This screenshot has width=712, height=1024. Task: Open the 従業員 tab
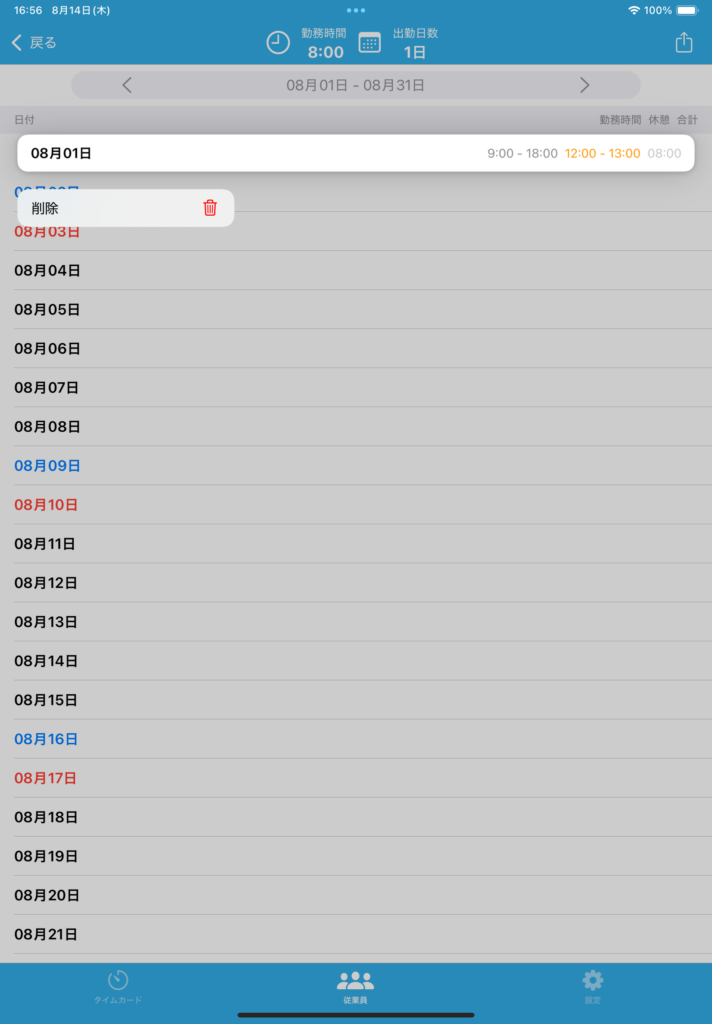tap(355, 985)
